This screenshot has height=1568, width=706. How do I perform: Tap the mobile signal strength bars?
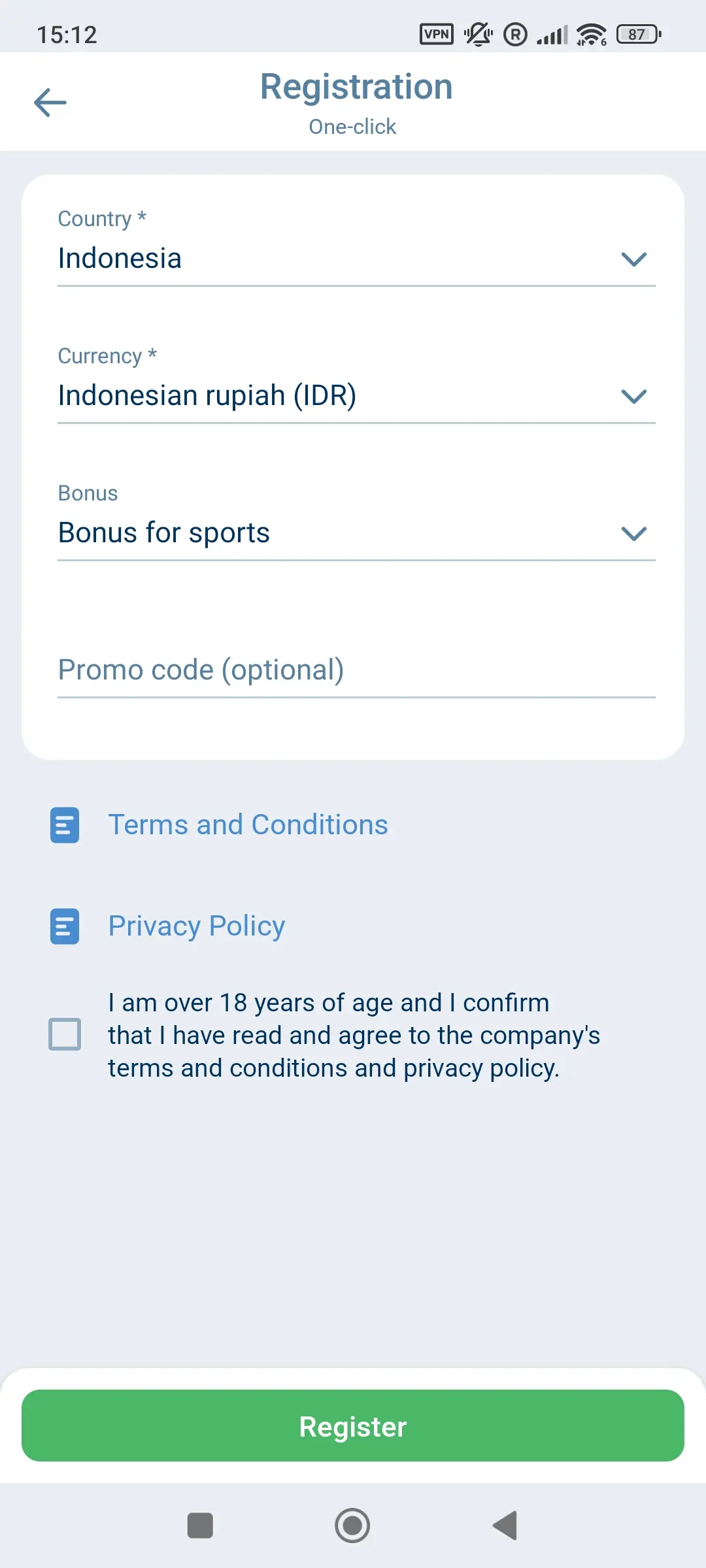[x=552, y=33]
